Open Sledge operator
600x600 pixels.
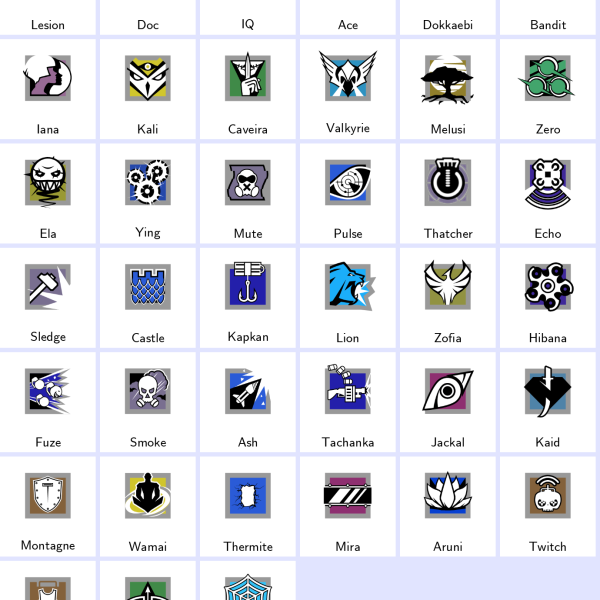[x=48, y=297]
